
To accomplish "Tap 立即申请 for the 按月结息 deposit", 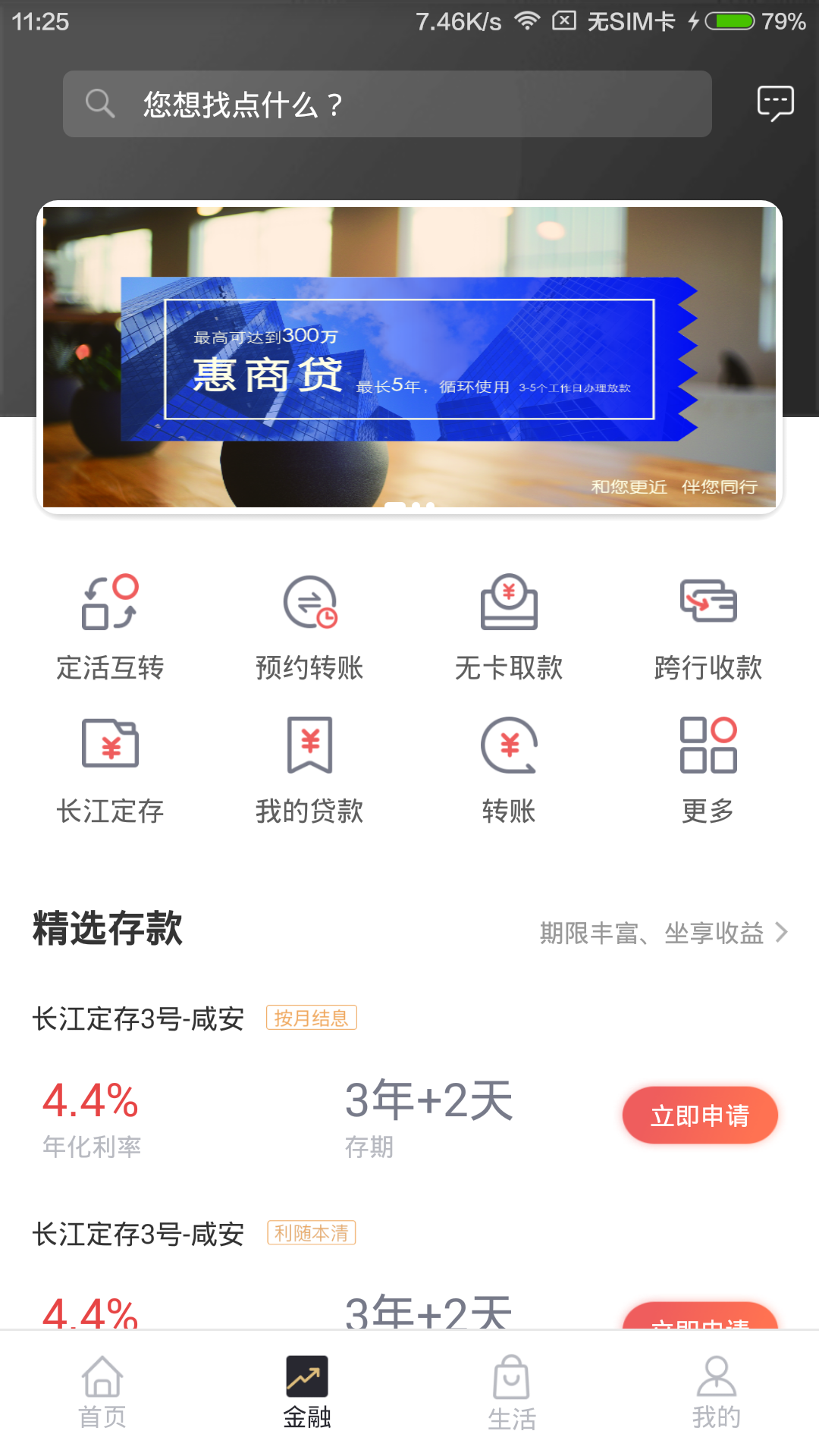I will [x=700, y=1116].
